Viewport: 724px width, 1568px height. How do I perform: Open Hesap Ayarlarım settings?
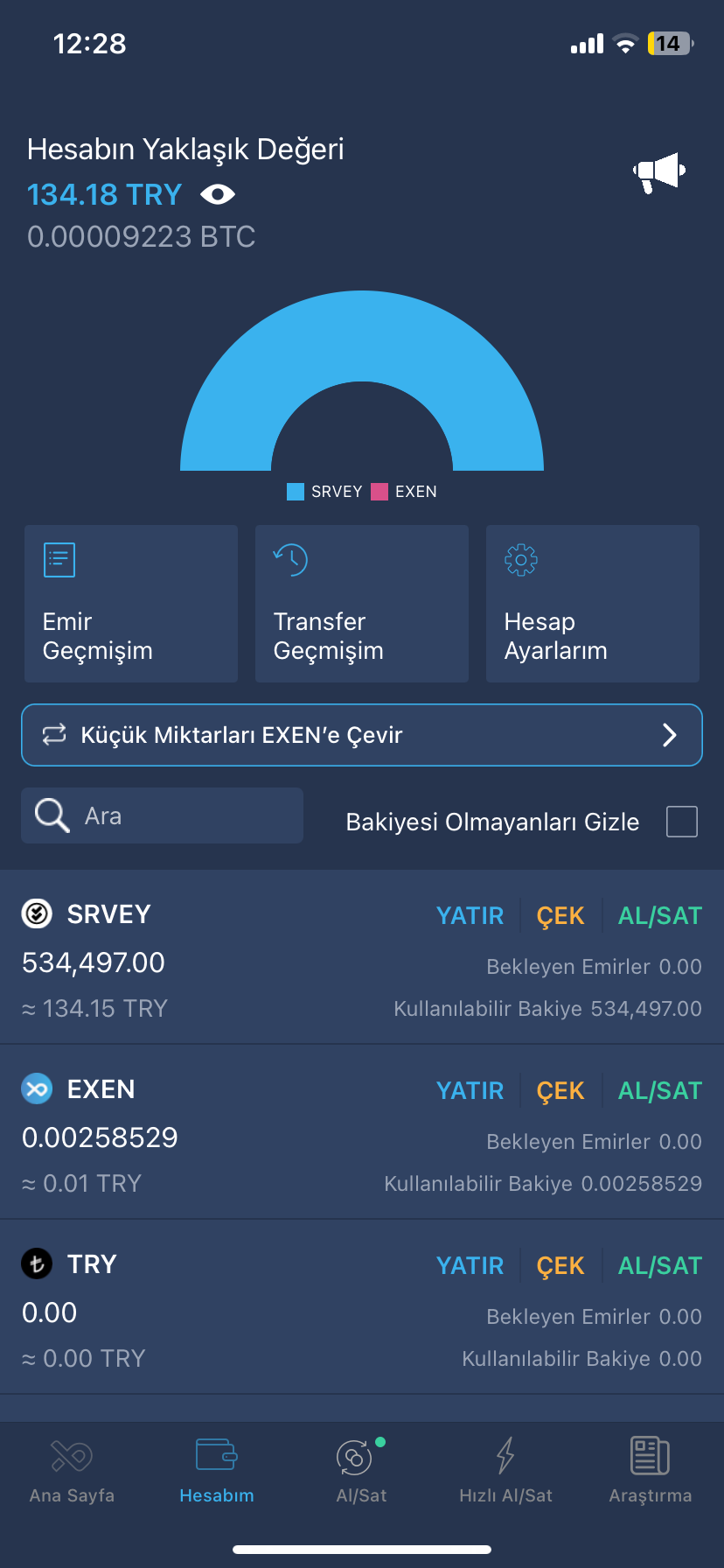click(x=593, y=604)
